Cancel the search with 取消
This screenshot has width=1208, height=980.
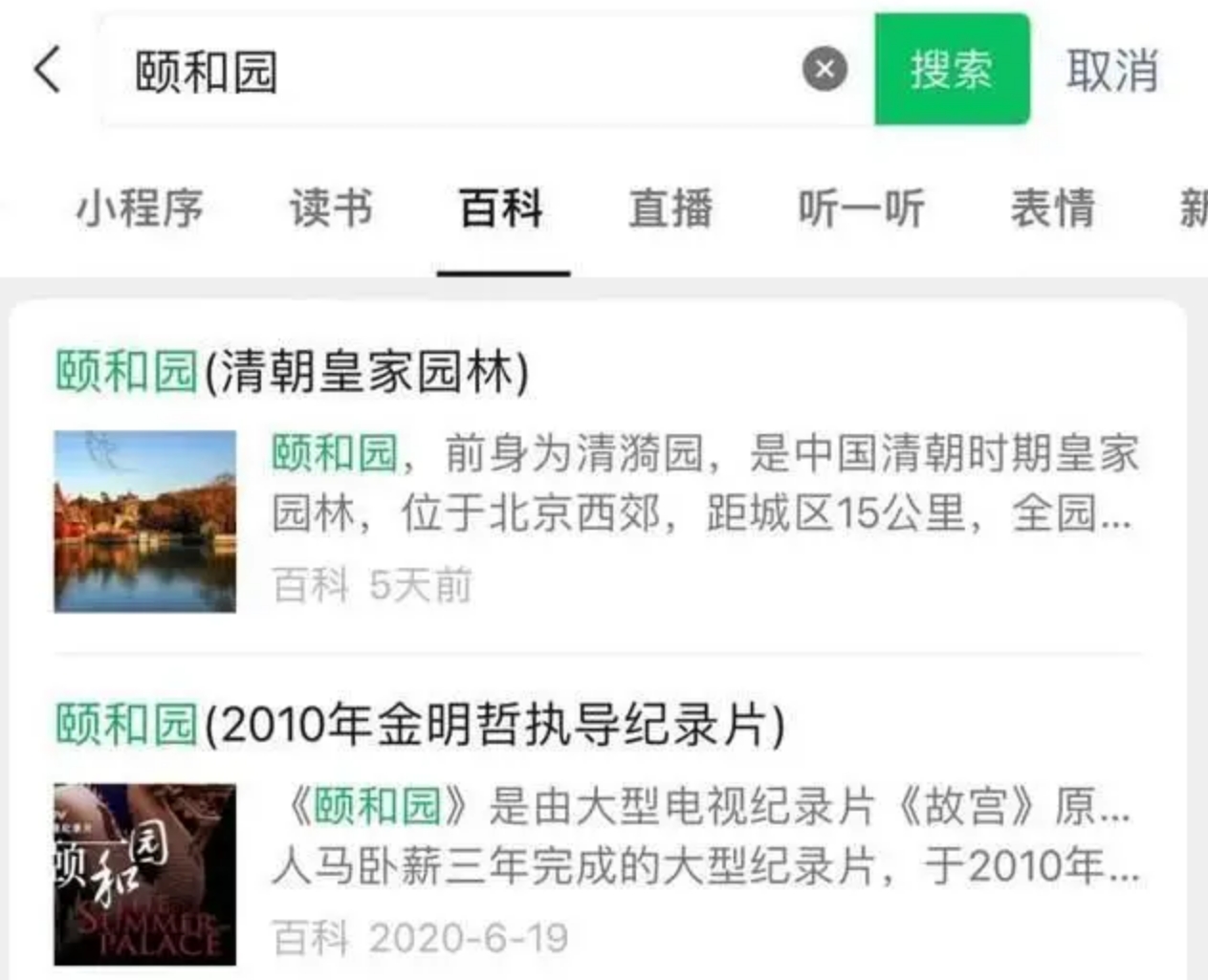pyautogui.click(x=1111, y=71)
